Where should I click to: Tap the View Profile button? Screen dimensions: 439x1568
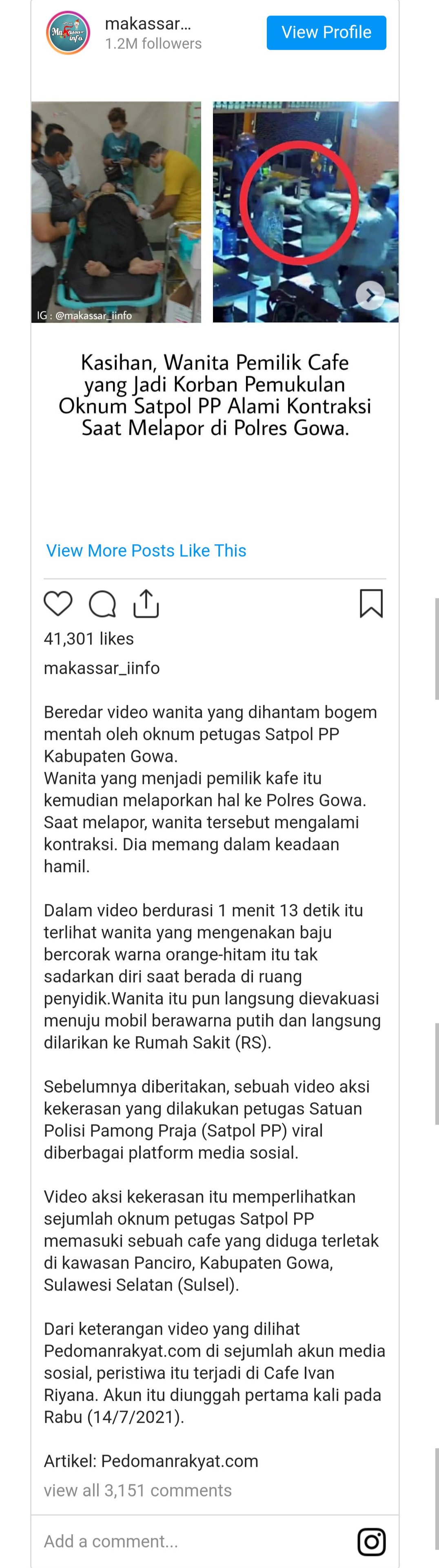326,32
